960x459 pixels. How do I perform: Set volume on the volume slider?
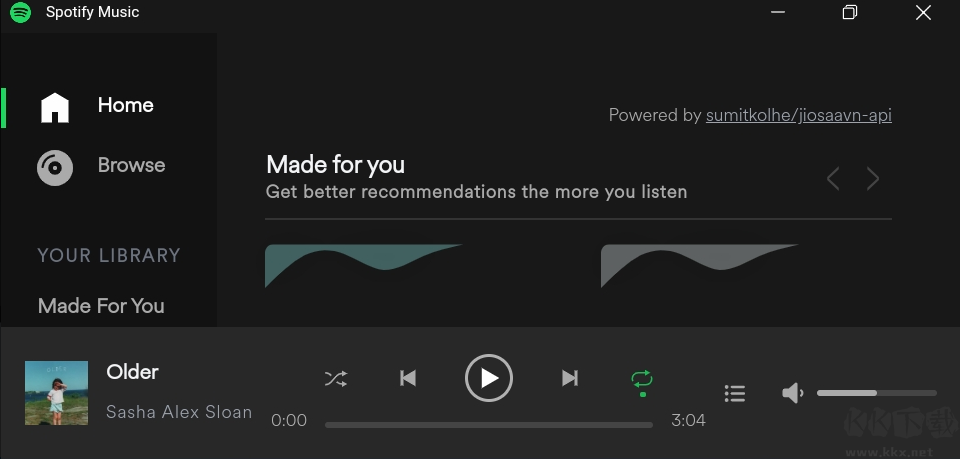pos(876,393)
